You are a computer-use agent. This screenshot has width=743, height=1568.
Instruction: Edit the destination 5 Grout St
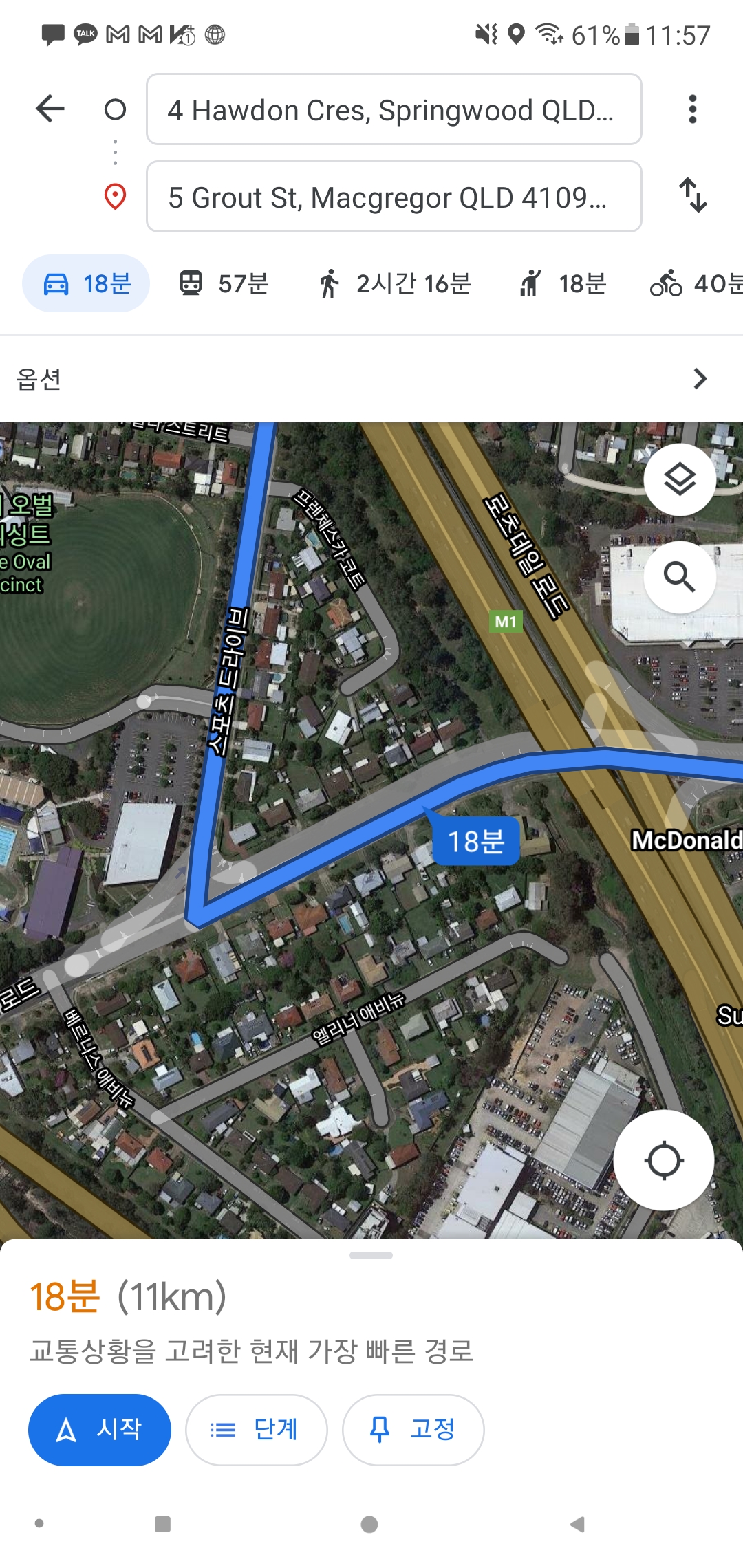coord(394,197)
